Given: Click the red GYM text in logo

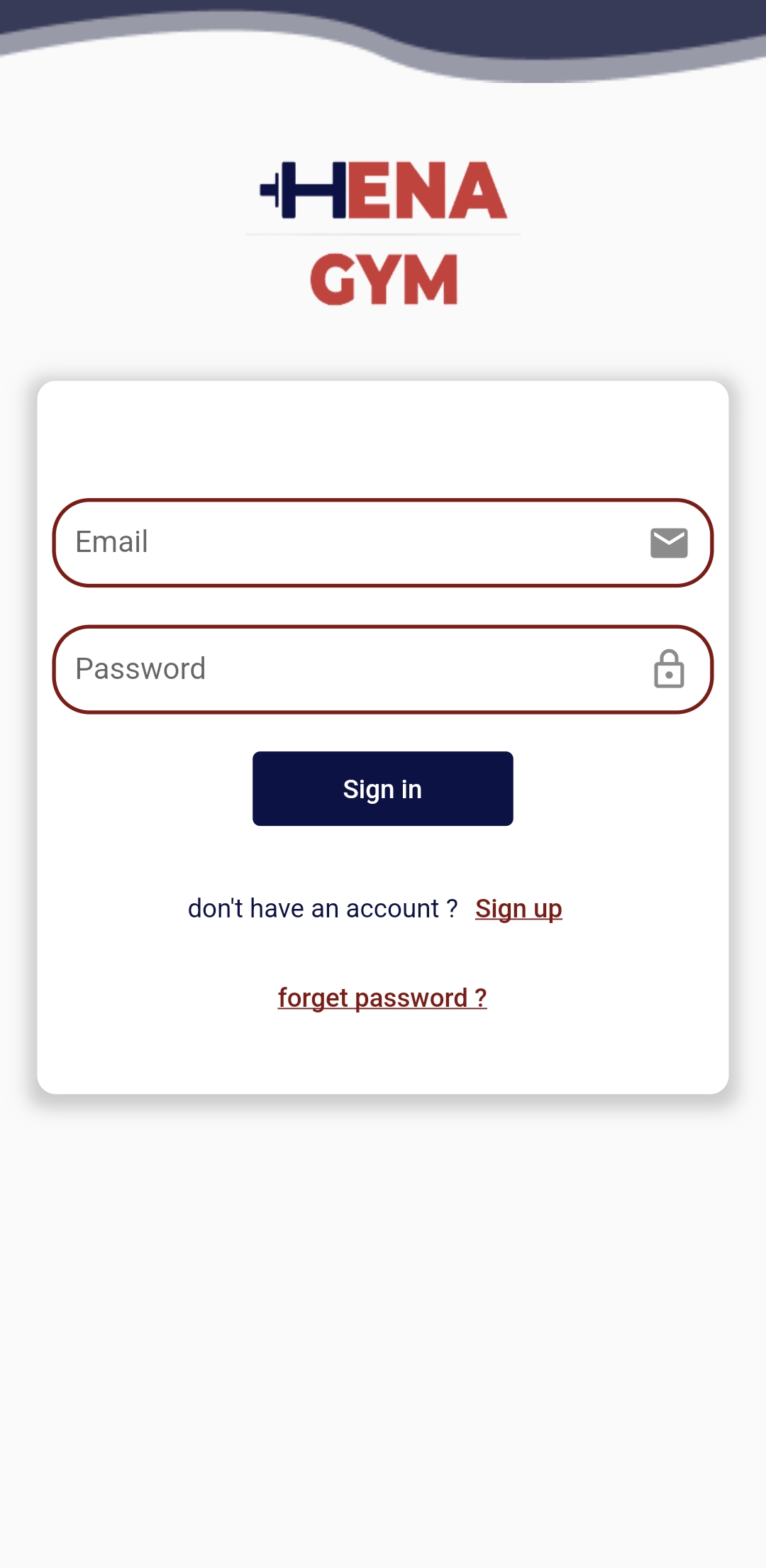Looking at the screenshot, I should pos(383,280).
